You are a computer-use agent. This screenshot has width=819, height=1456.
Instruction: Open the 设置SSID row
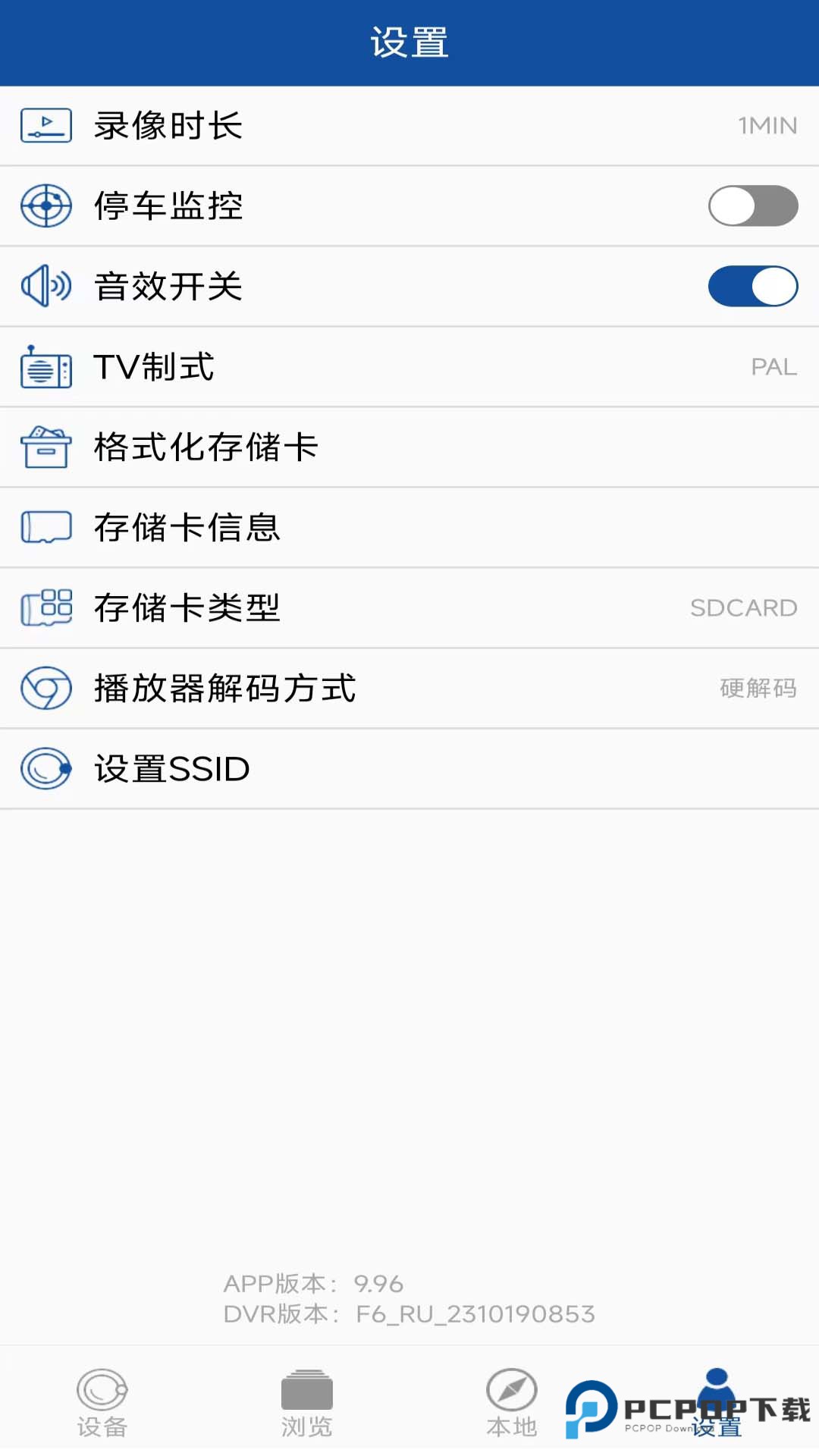[x=409, y=769]
